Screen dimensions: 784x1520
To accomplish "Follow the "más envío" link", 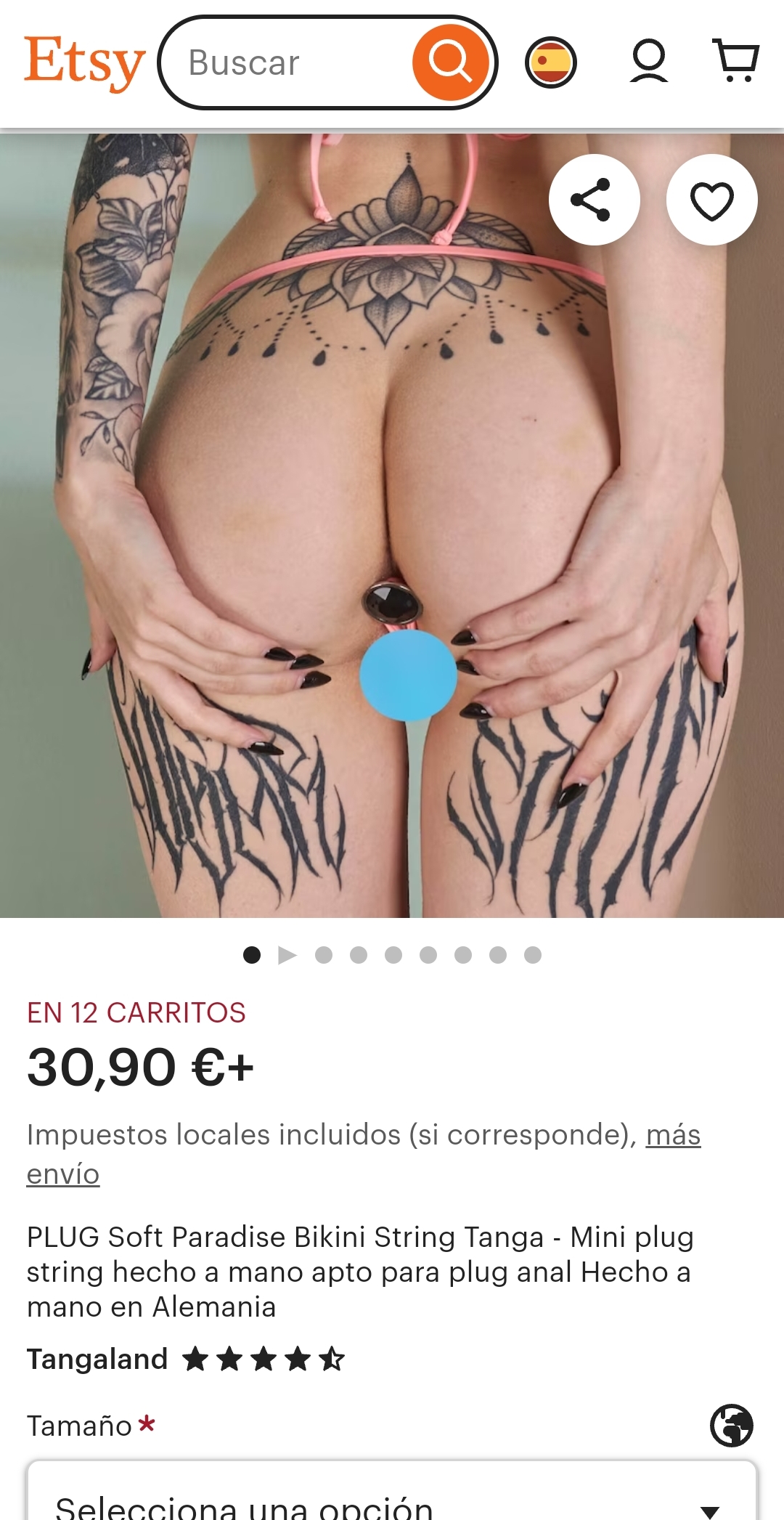I will [x=363, y=1154].
